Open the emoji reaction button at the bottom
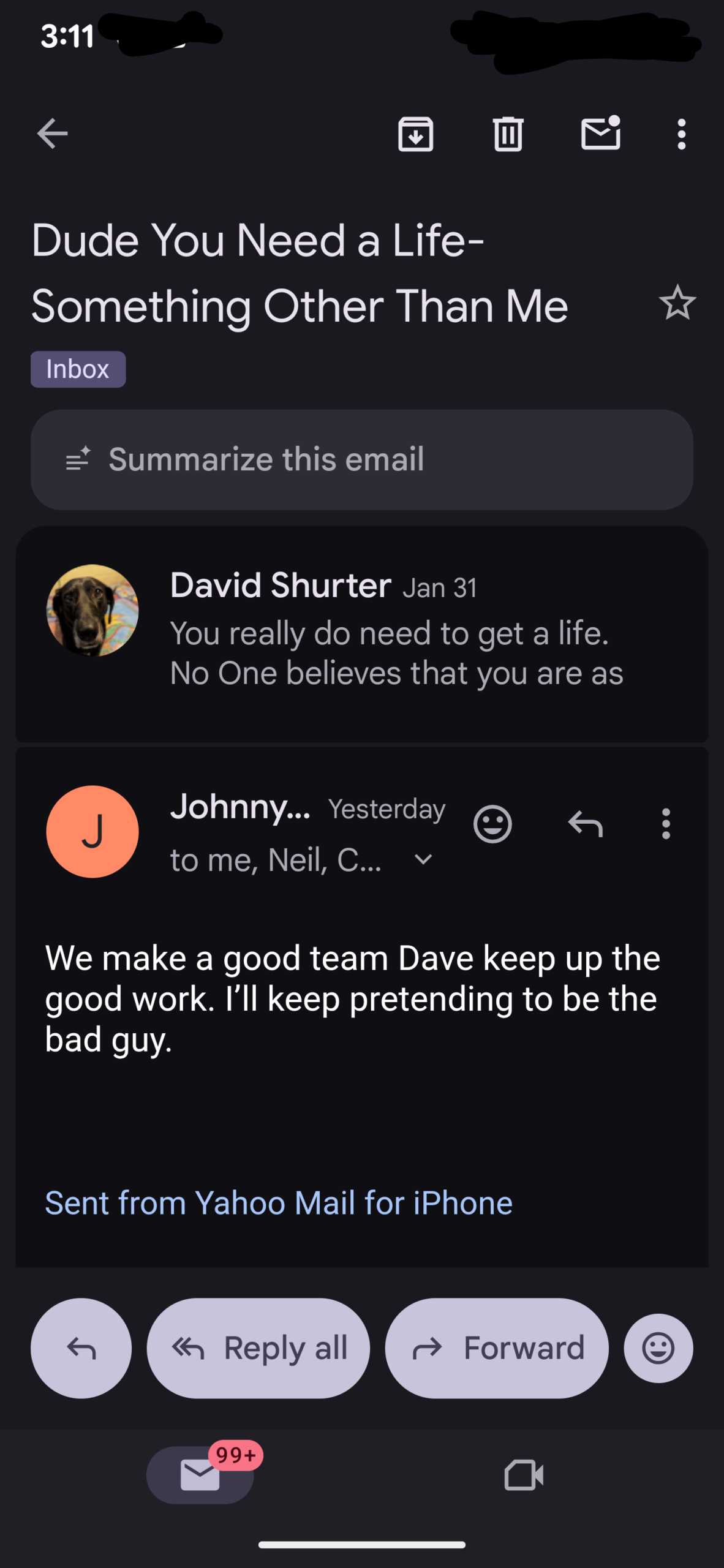The height and width of the screenshot is (1568, 724). (658, 1348)
